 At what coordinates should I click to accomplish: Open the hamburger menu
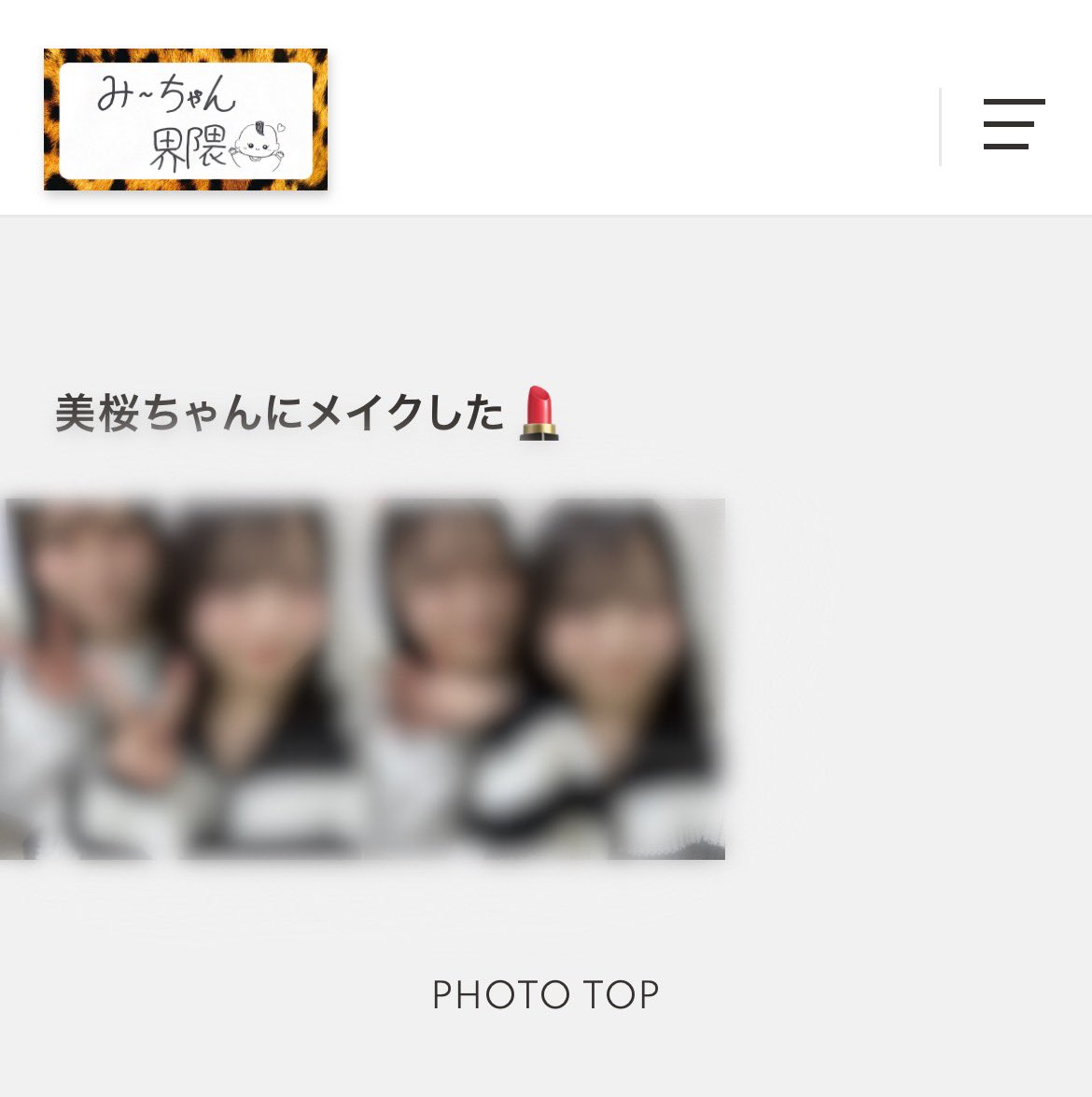coord(1013,124)
